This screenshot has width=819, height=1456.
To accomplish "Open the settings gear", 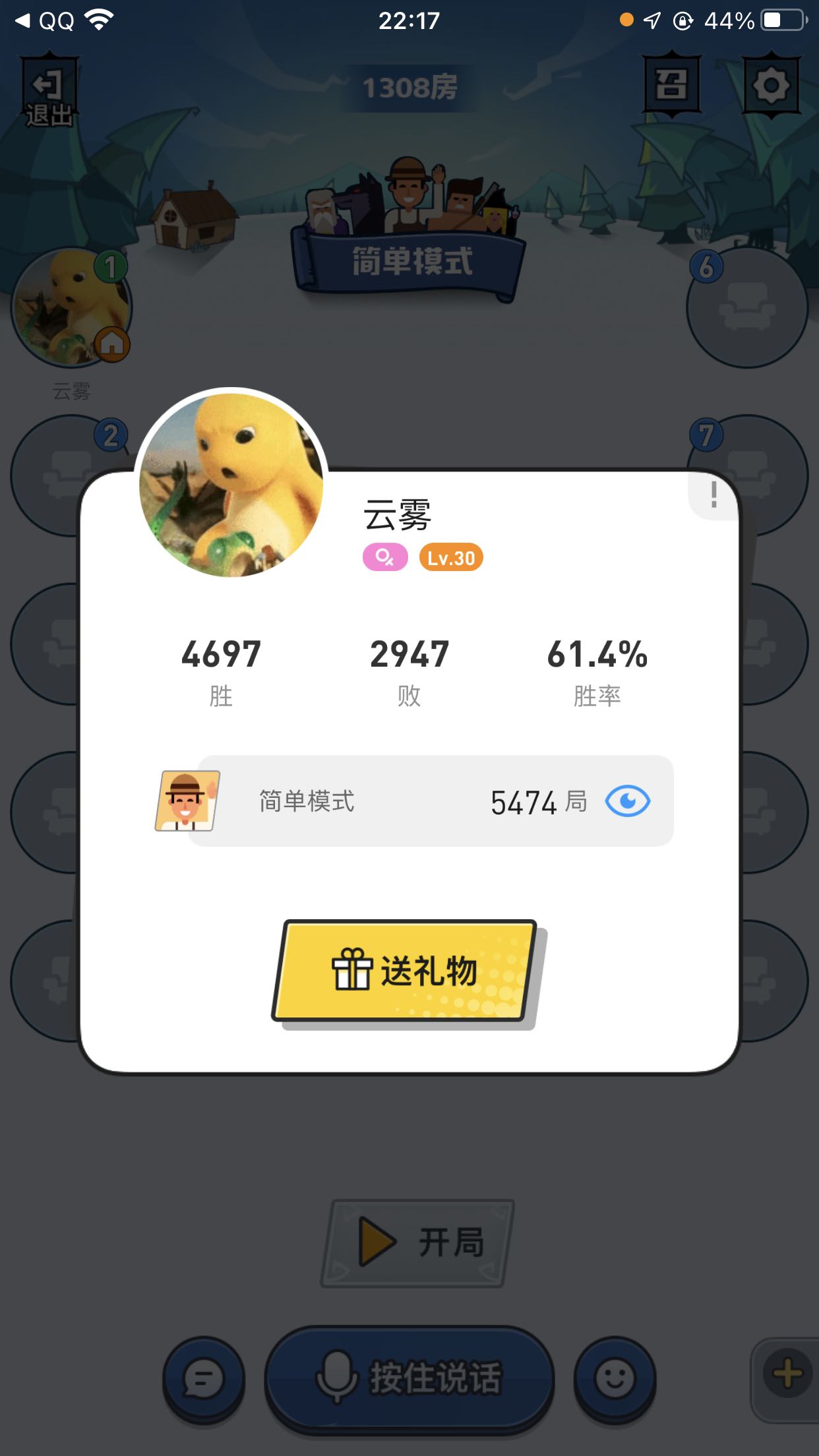I will coord(770,86).
